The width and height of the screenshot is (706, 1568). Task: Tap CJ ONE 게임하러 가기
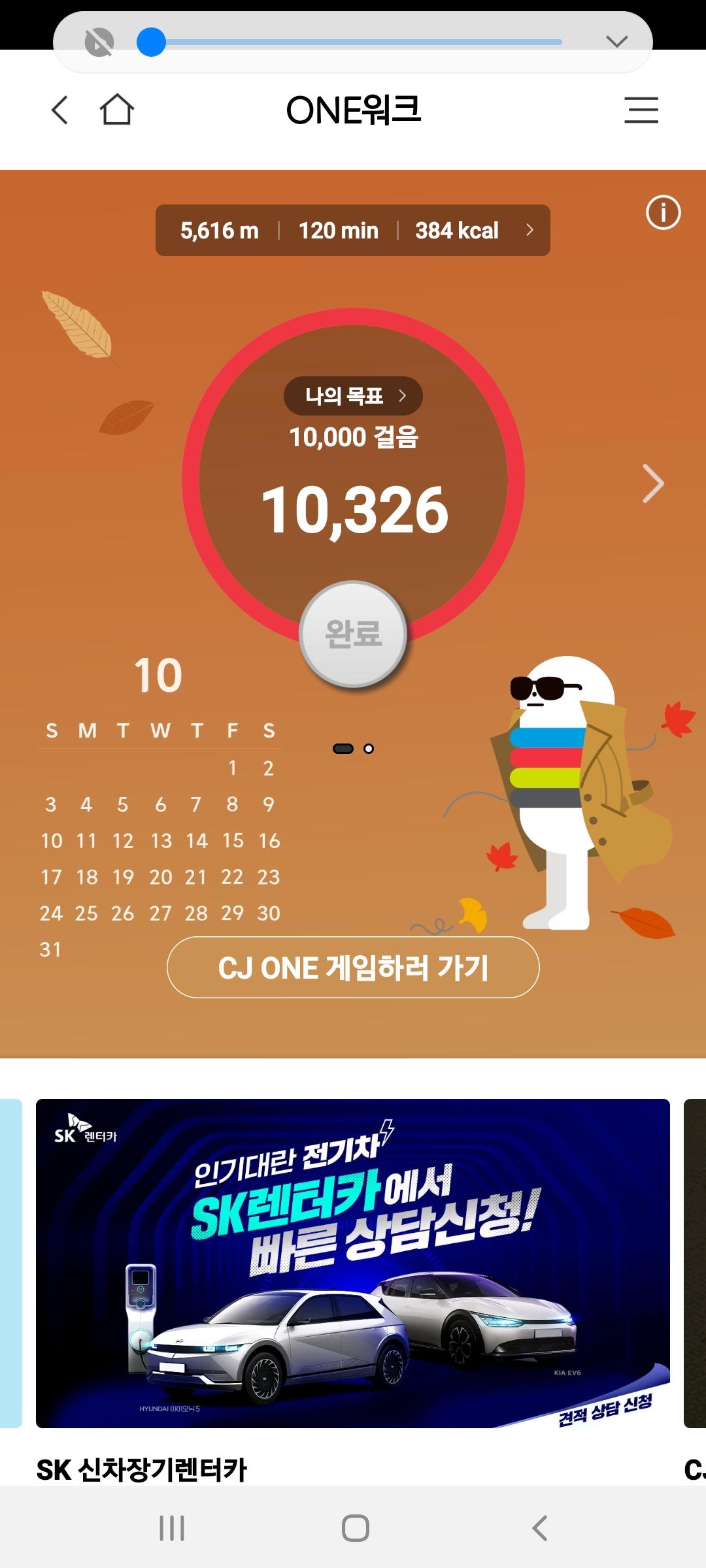tap(353, 968)
